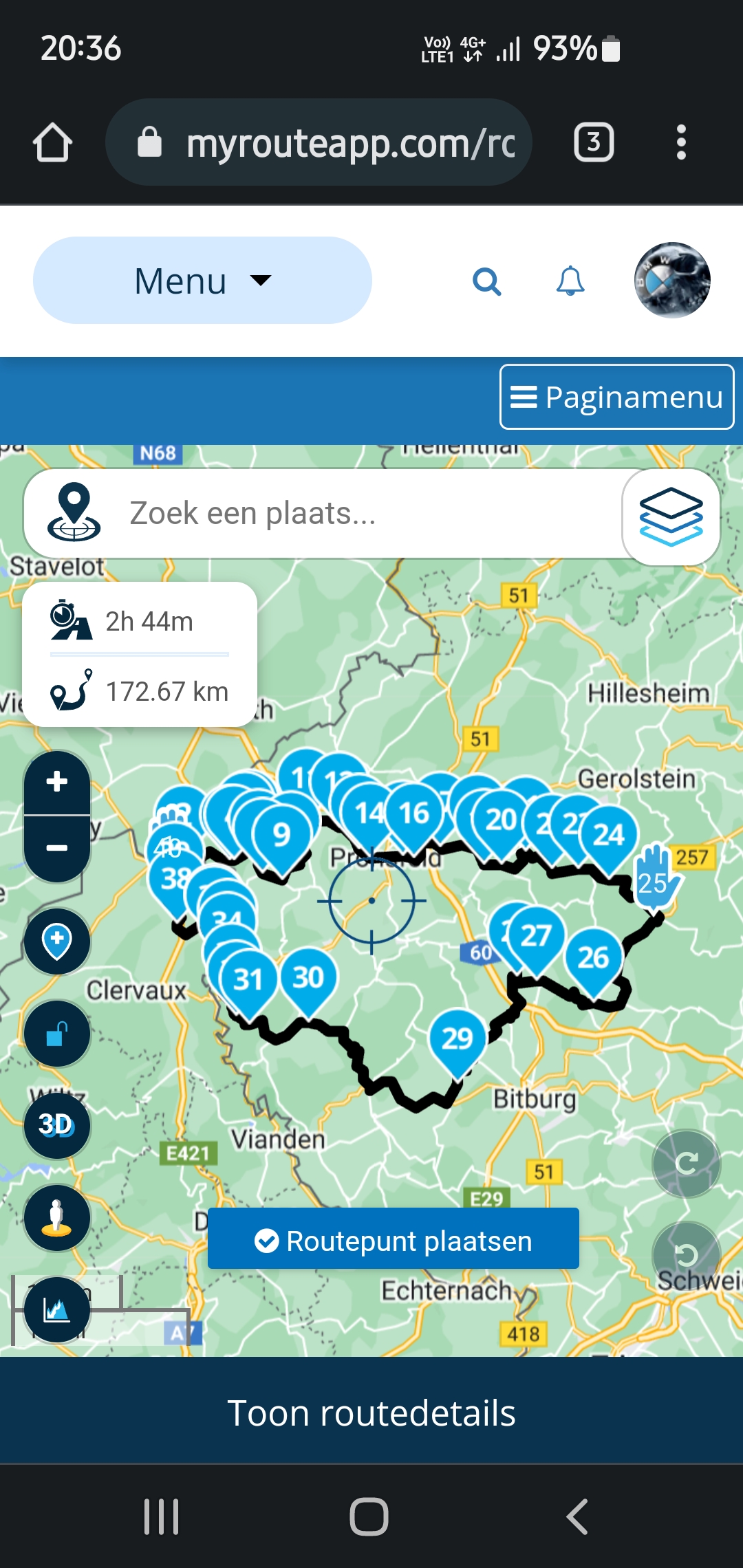This screenshot has height=1568, width=743.
Task: Open the map layers selector
Action: (671, 516)
